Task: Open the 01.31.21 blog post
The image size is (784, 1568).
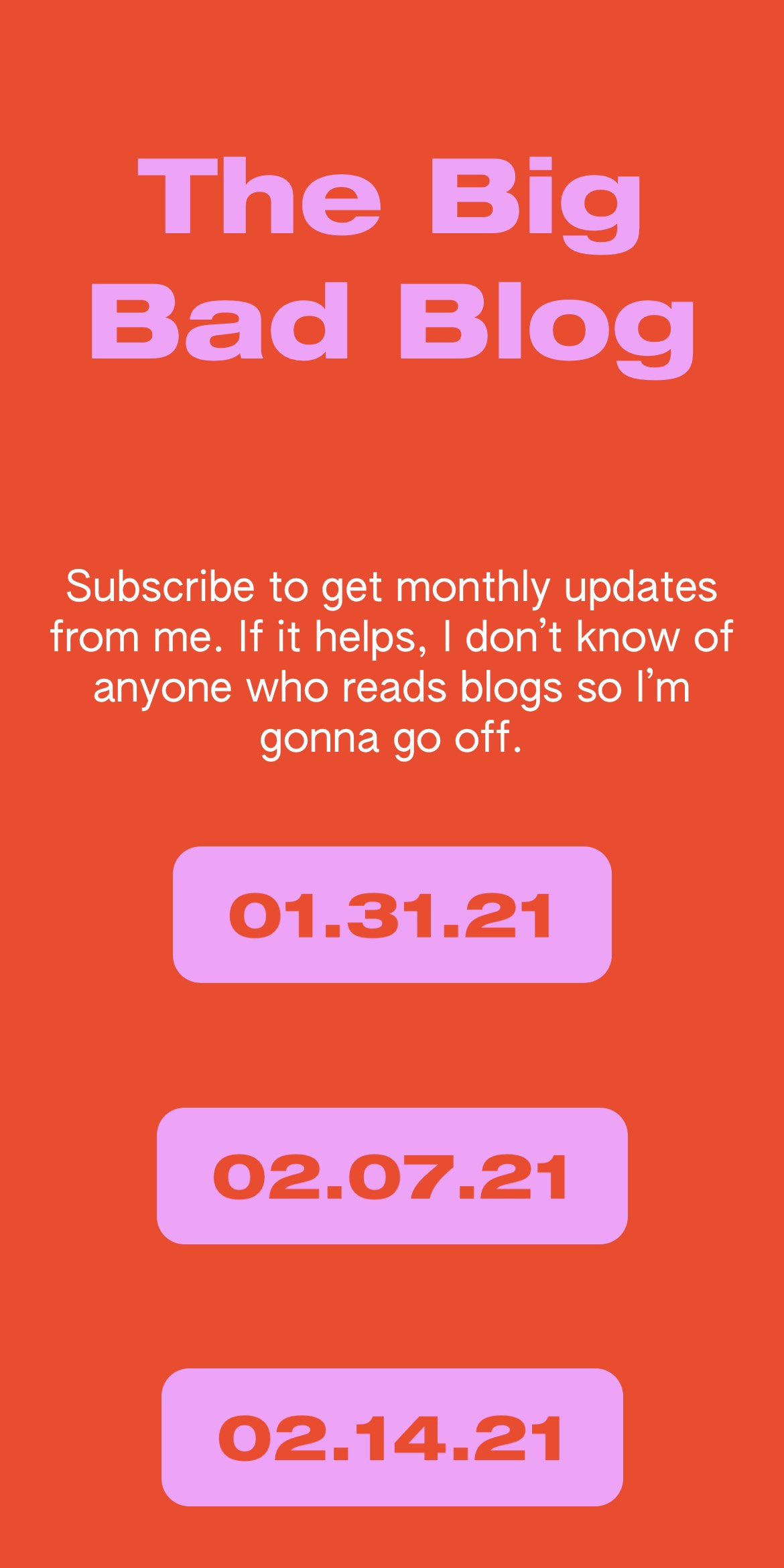Action: point(392,915)
